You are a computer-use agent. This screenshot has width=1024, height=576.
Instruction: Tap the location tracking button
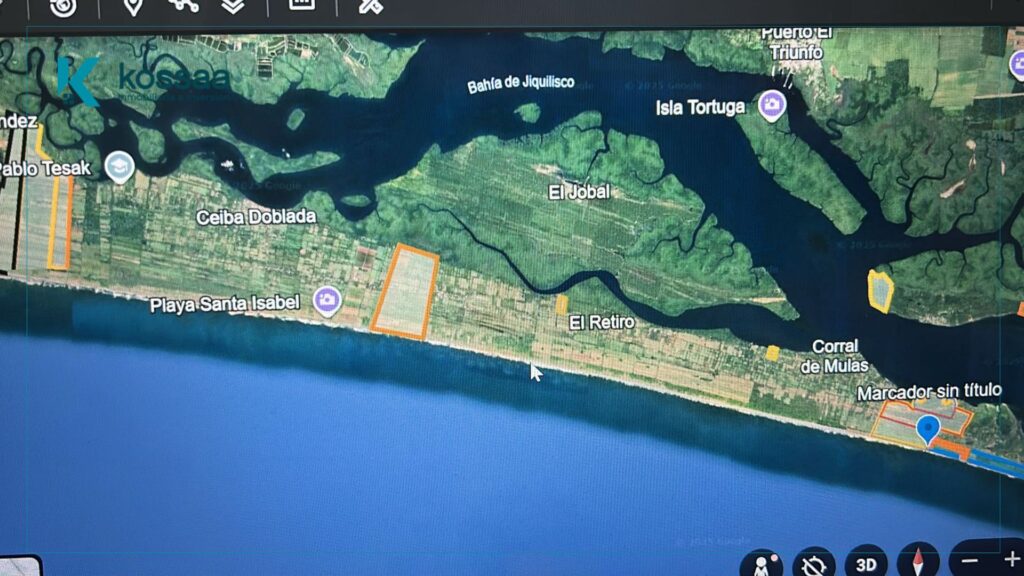[x=814, y=564]
